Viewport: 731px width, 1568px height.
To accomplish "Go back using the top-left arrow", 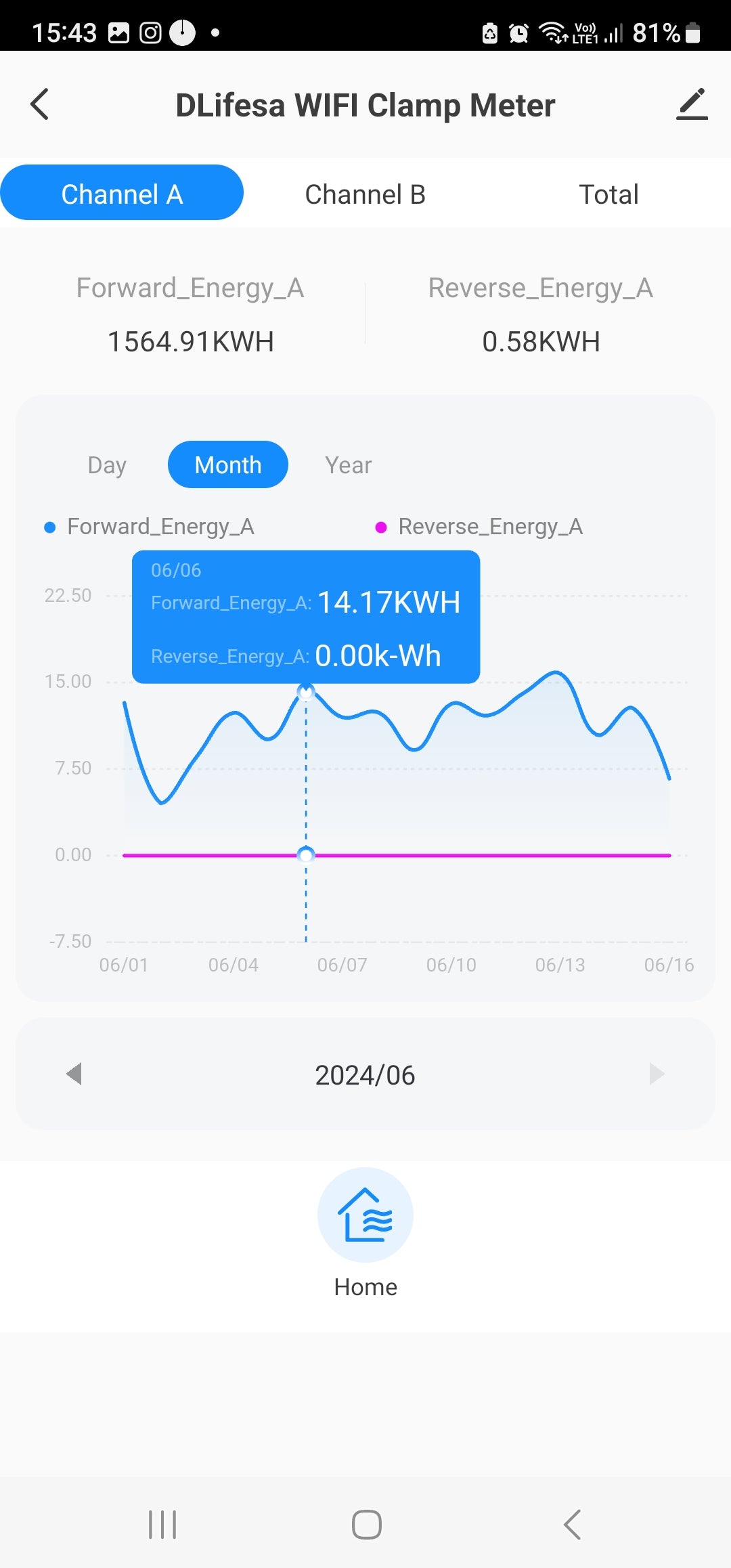I will click(40, 105).
